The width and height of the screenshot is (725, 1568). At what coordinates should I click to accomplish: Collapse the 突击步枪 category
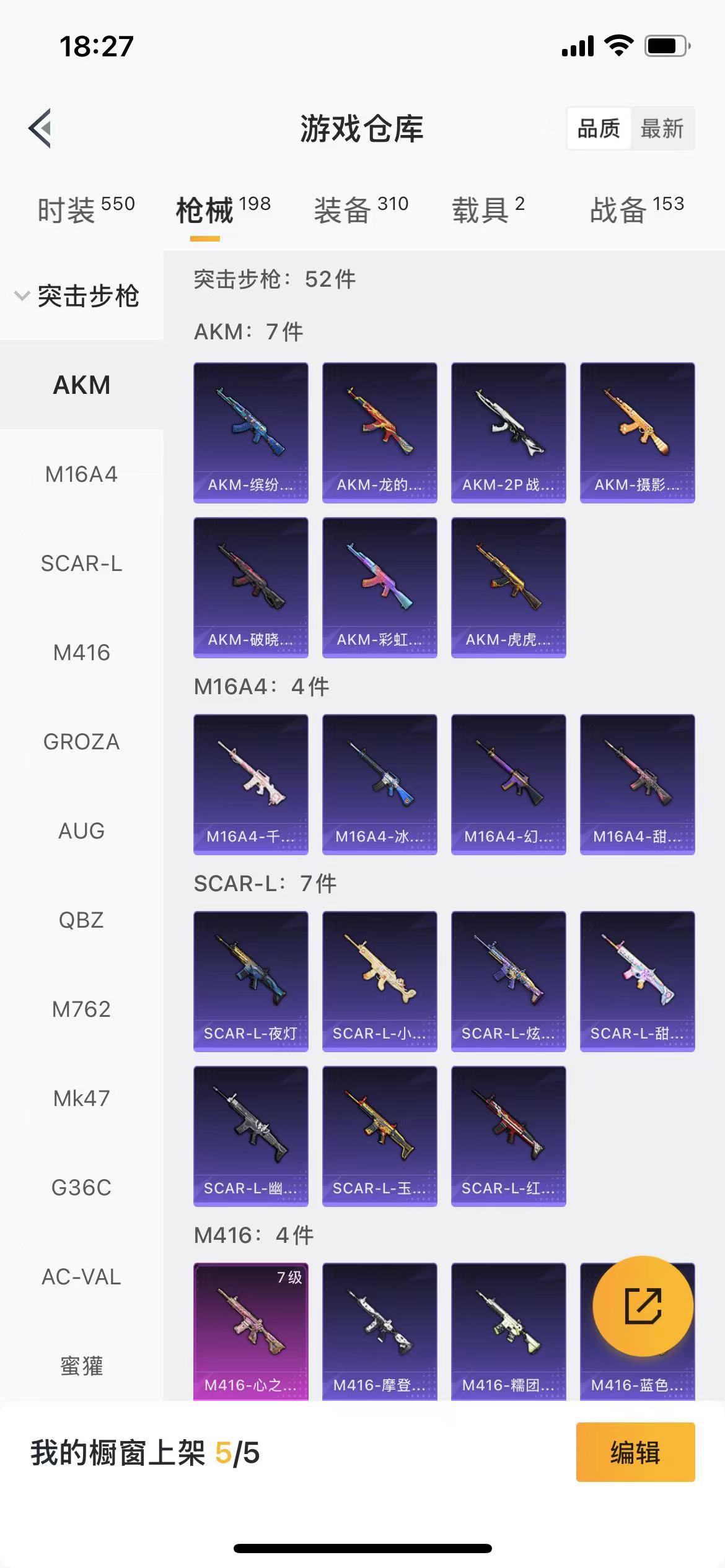click(x=77, y=296)
